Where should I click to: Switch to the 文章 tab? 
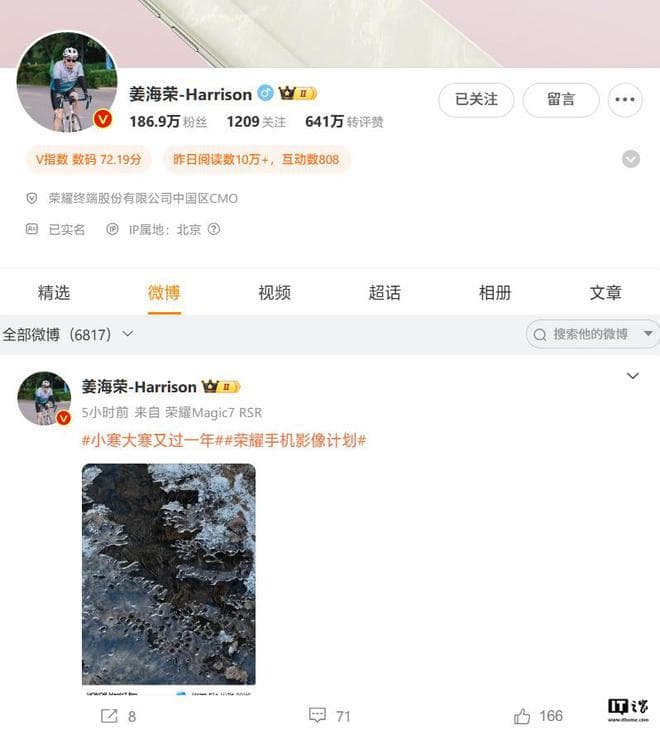click(x=605, y=292)
